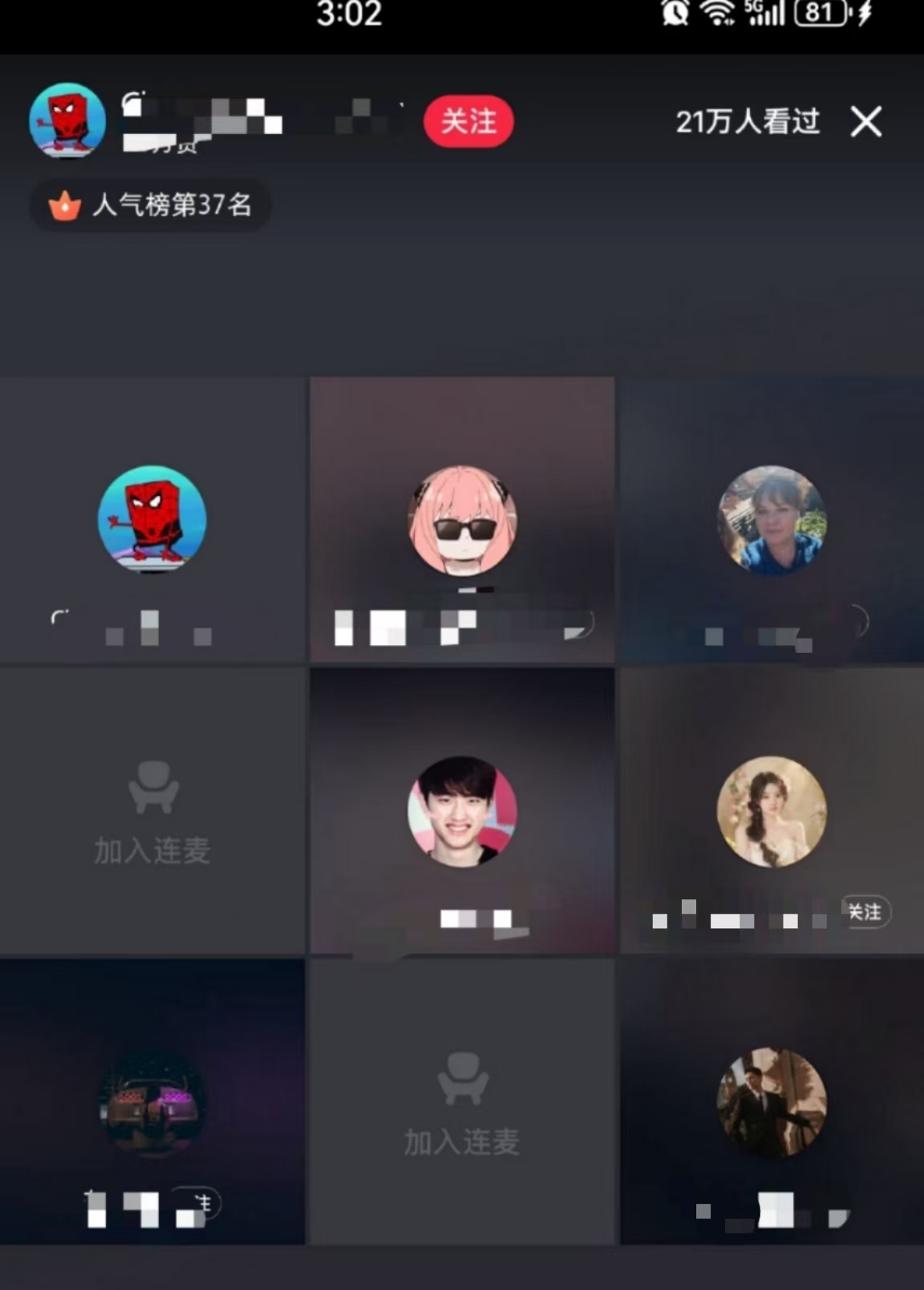The image size is (924, 1290).
Task: View the 21万人看过 audience list
Action: 747,122
